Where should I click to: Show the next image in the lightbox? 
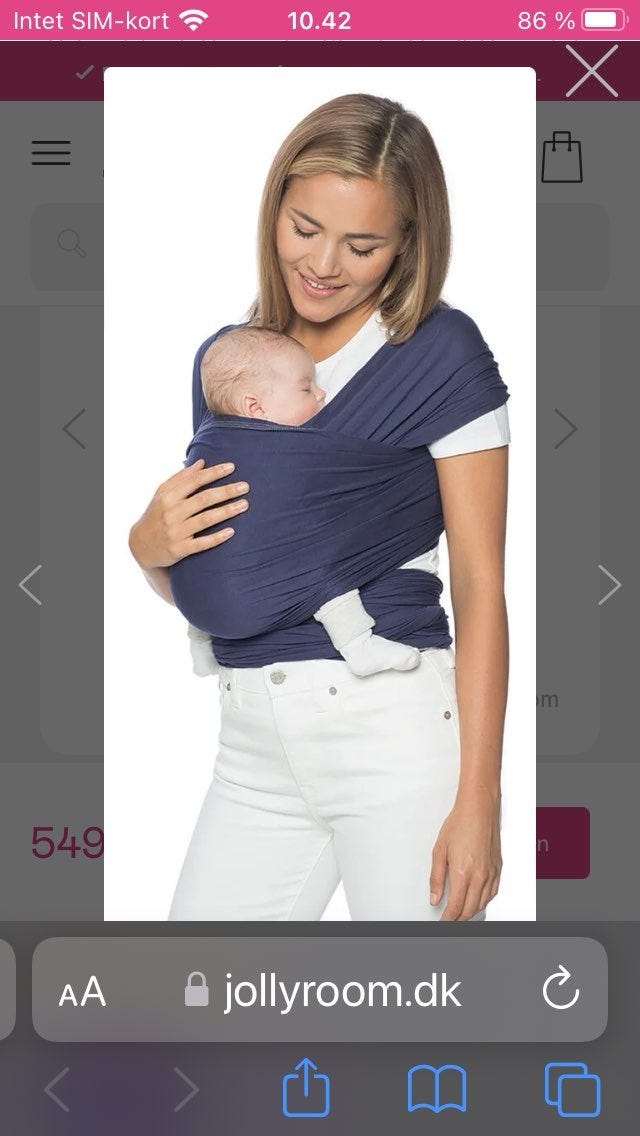(610, 585)
